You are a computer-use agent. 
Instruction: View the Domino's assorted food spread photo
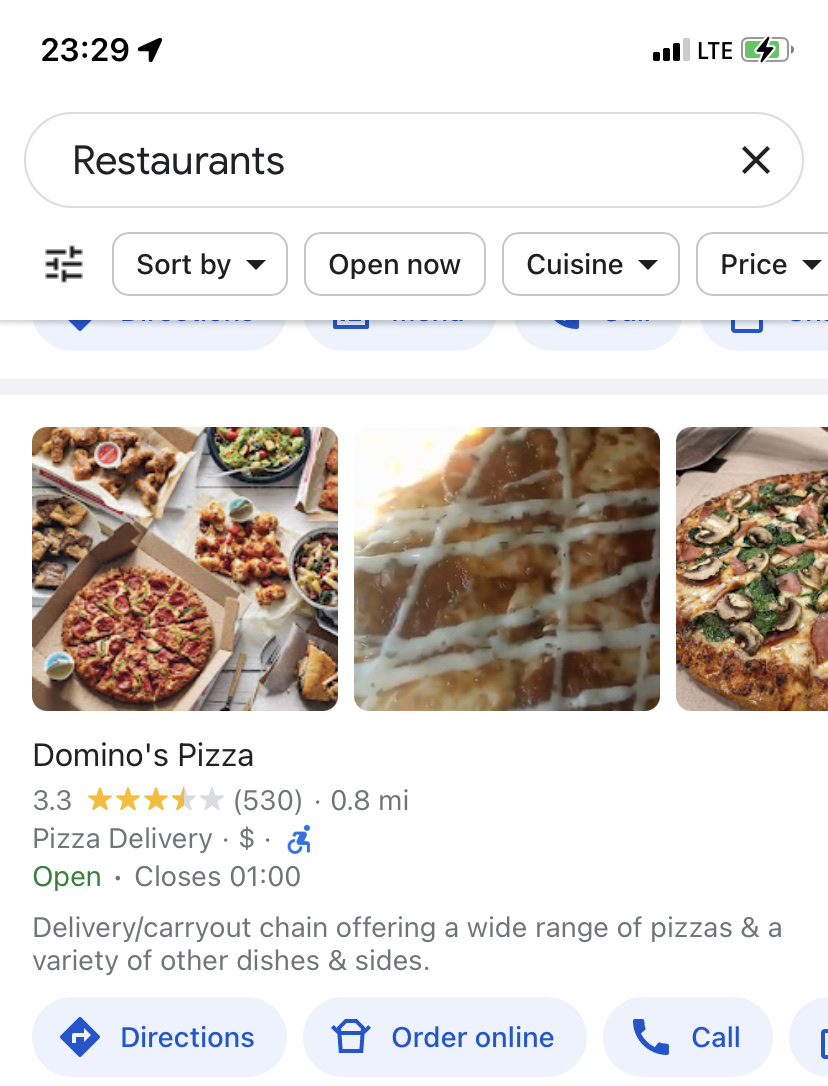[x=185, y=568]
